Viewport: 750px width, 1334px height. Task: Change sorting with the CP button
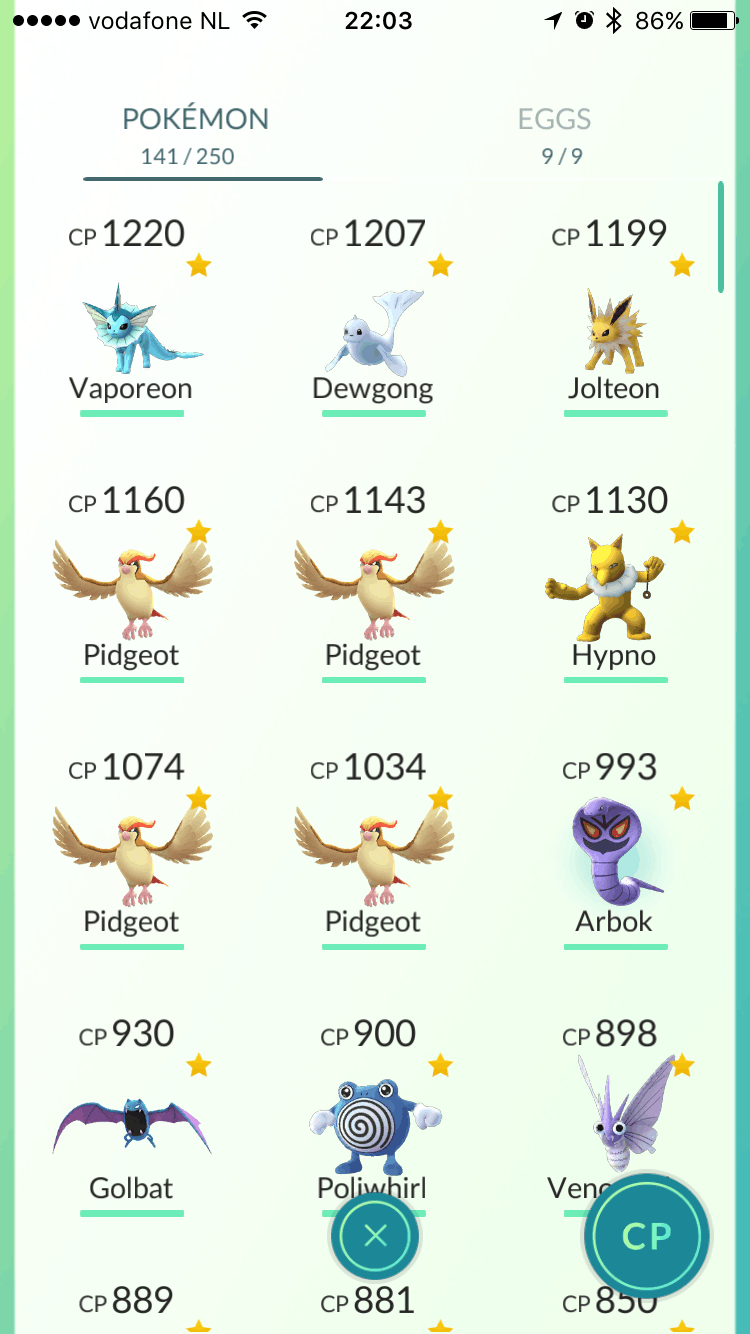pyautogui.click(x=647, y=1236)
